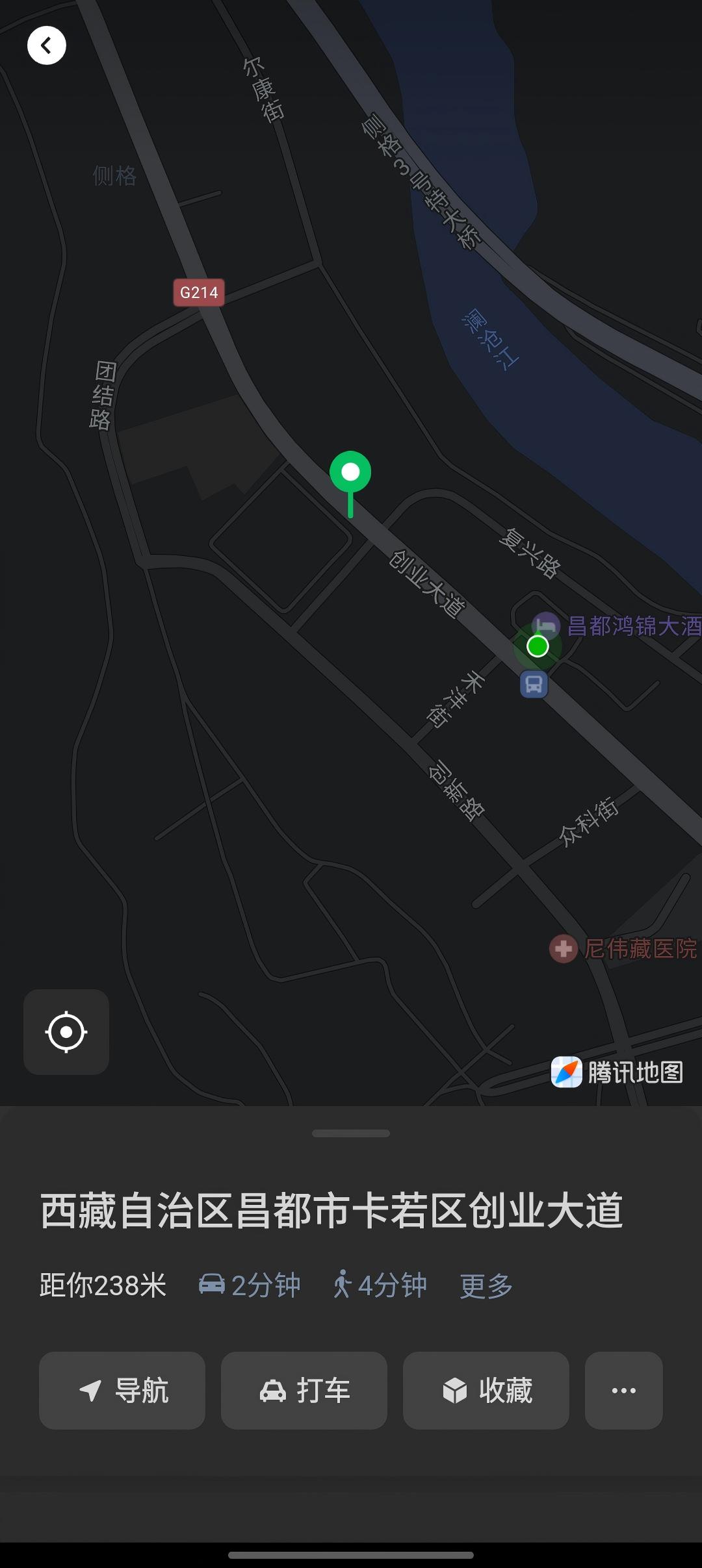Image resolution: width=702 pixels, height=1568 pixels.
Task: Select the 昌都鸿锦大酒店 hotel marker
Action: pos(545,623)
